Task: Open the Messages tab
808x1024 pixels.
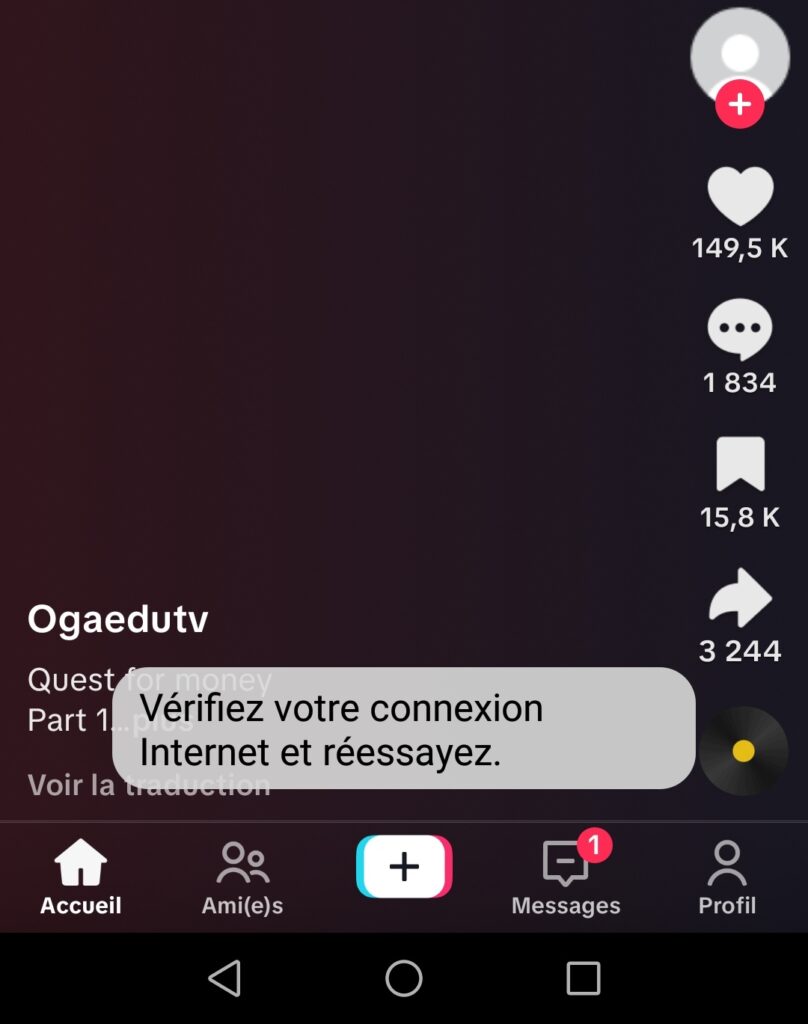Action: [x=566, y=877]
